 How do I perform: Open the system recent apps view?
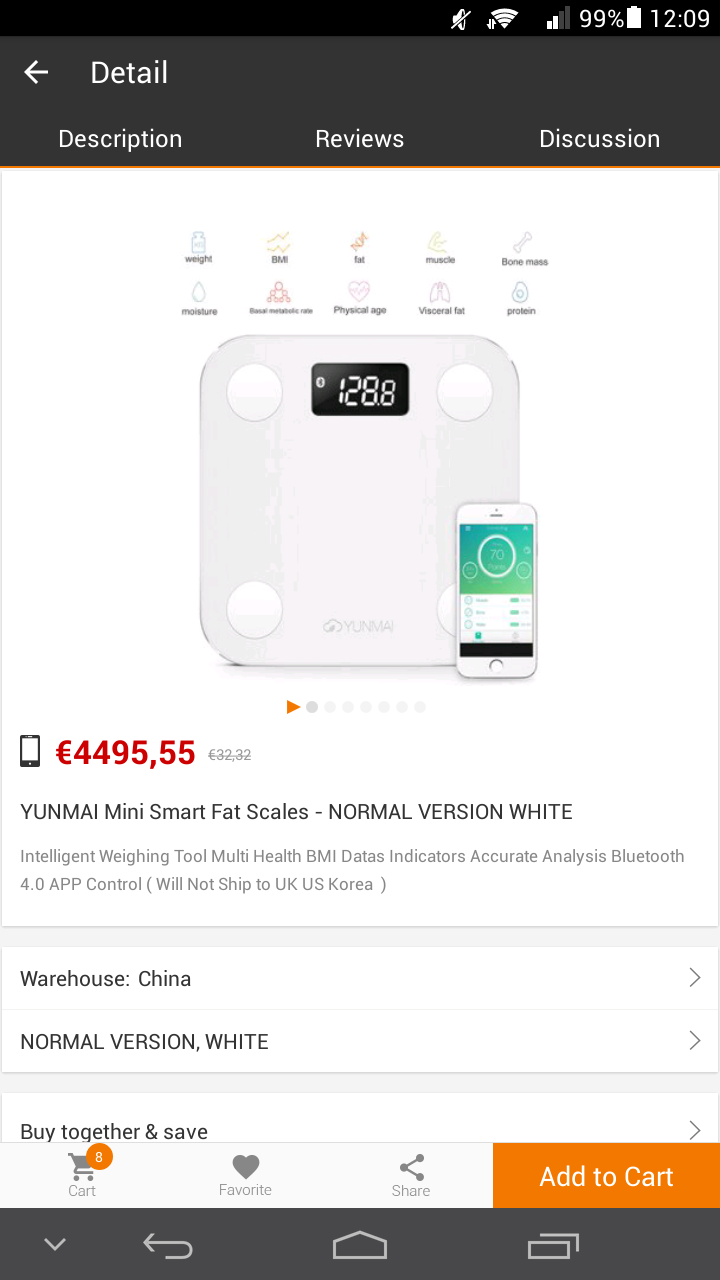(553, 1245)
